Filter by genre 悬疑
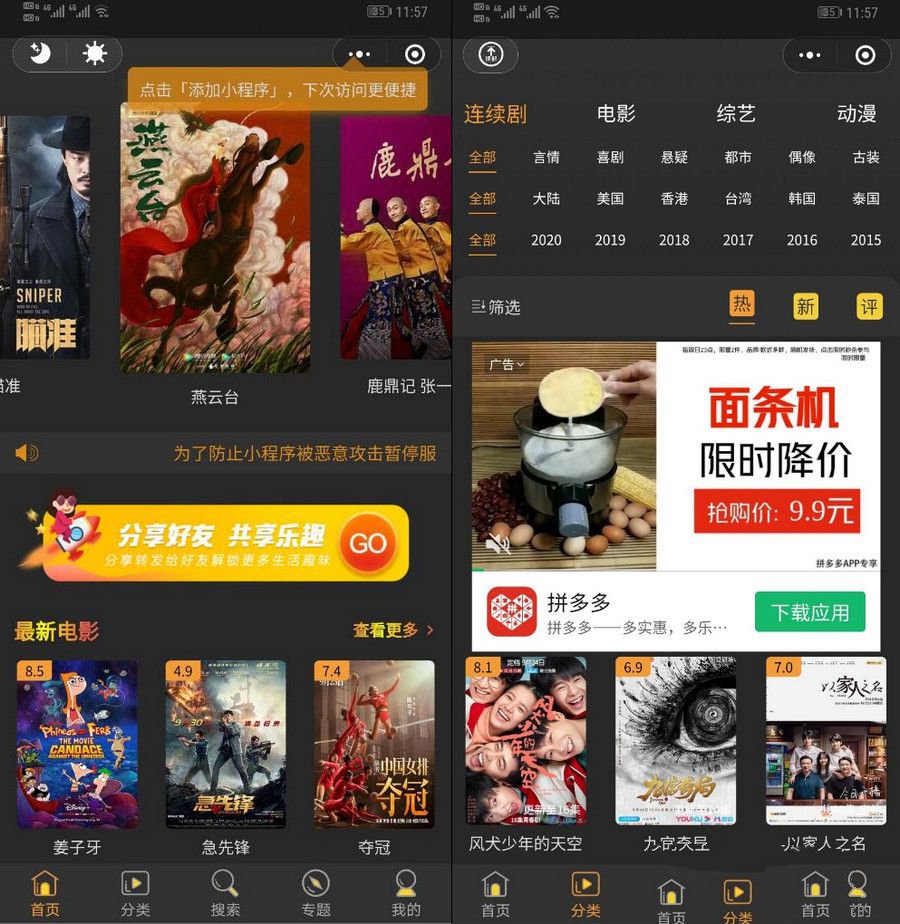Viewport: 900px width, 924px height. pyautogui.click(x=674, y=157)
